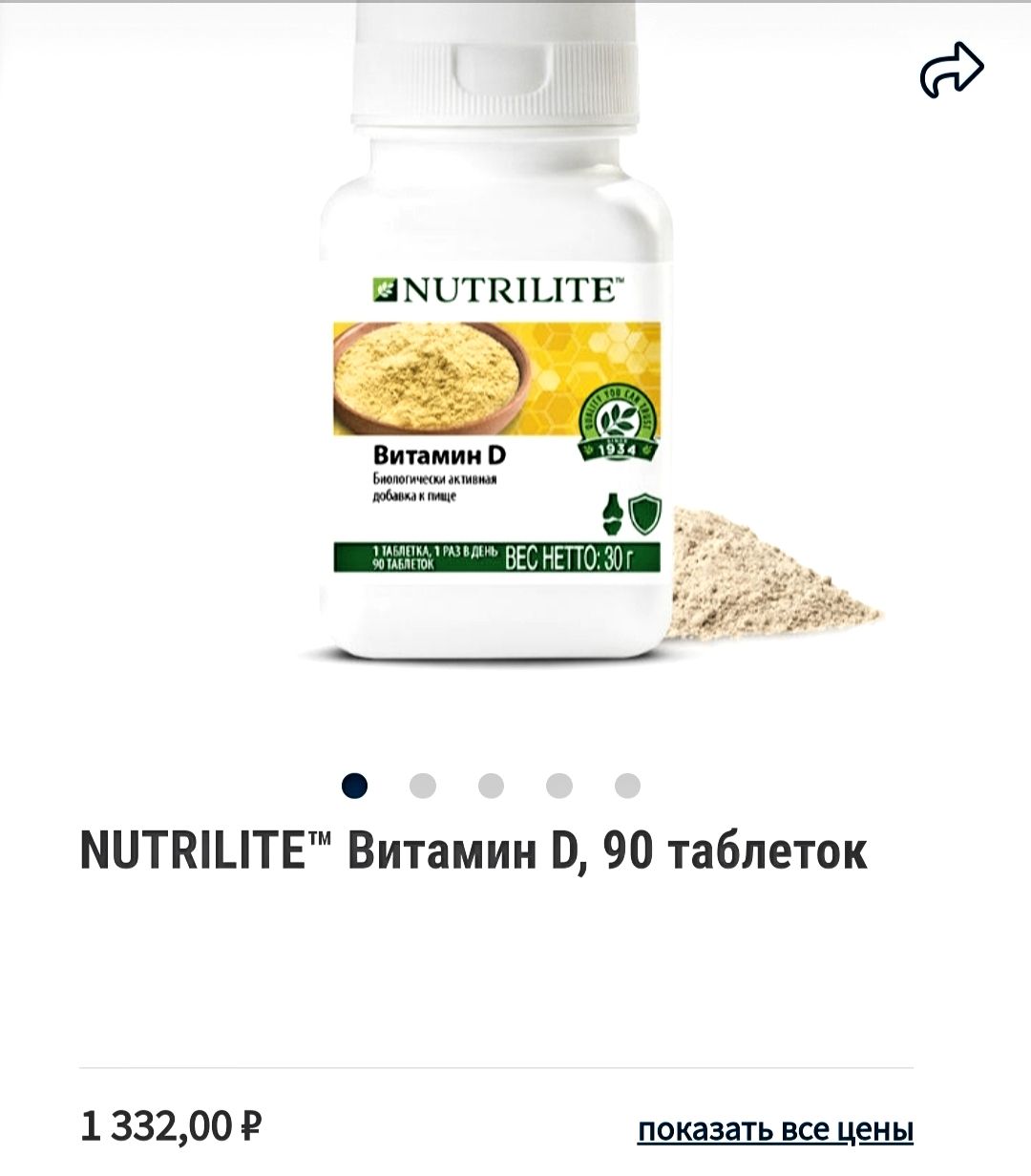The height and width of the screenshot is (1176, 1031).
Task: Jump to the second product image dot
Action: 422,786
